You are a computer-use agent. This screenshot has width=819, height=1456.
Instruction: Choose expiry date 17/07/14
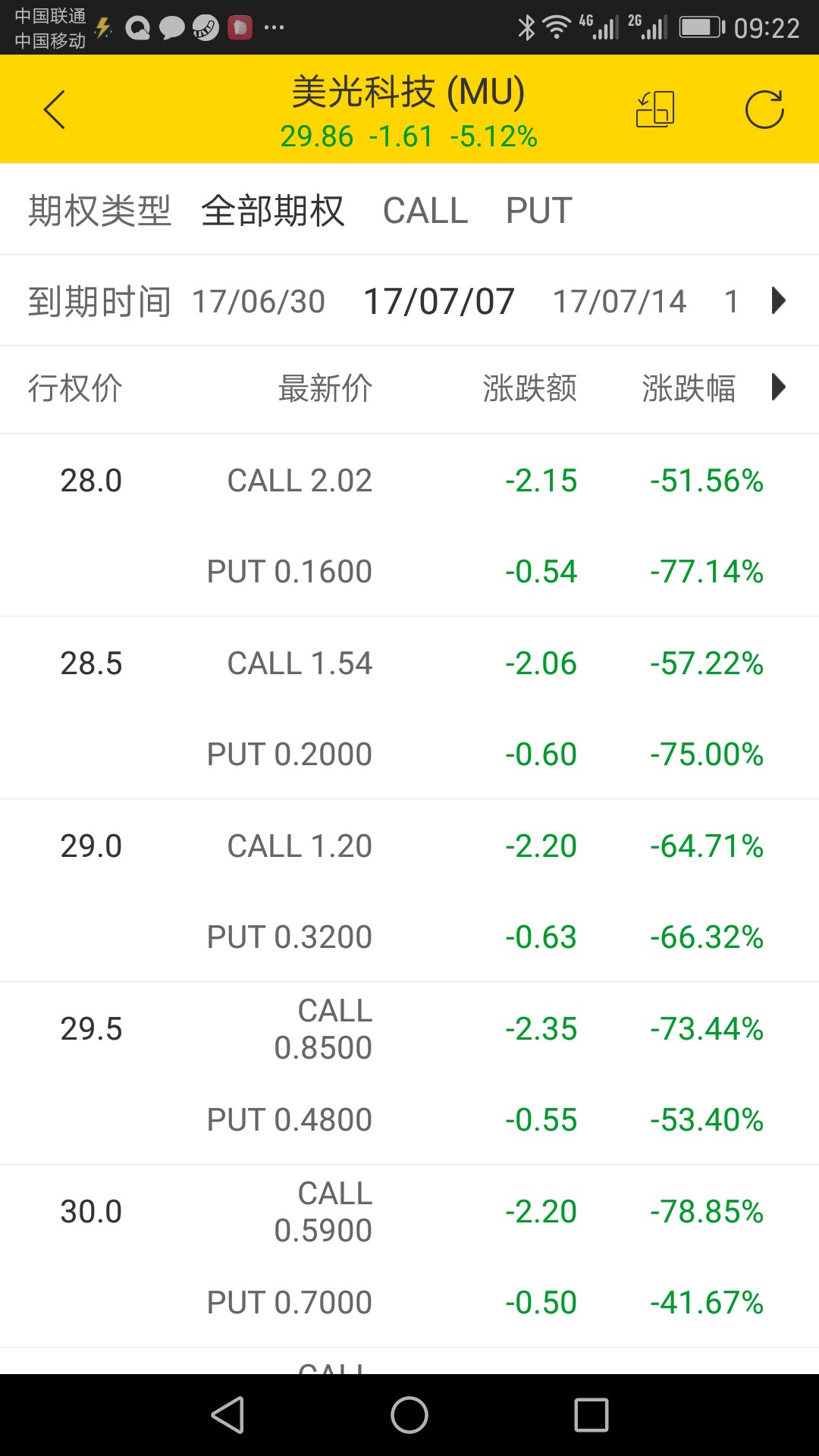pos(619,302)
